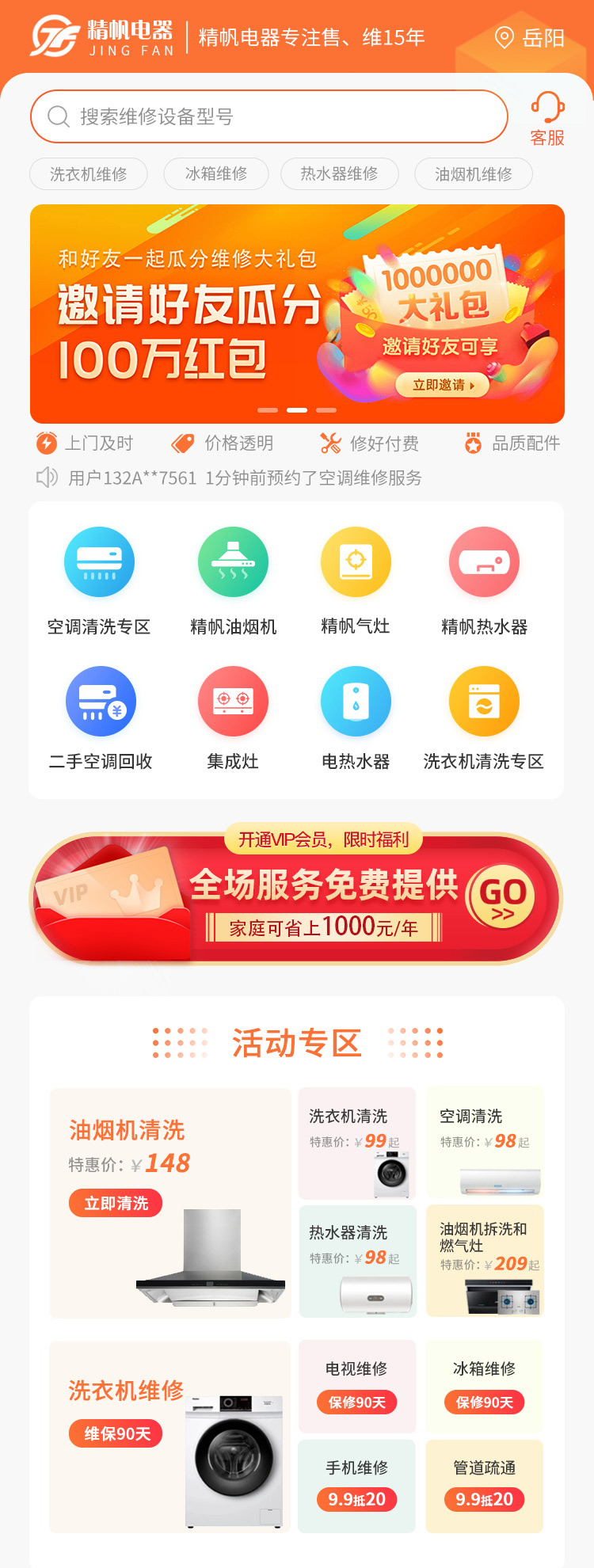Open the 管道疏通 service card
594x1568 pixels.
pos(485,1486)
